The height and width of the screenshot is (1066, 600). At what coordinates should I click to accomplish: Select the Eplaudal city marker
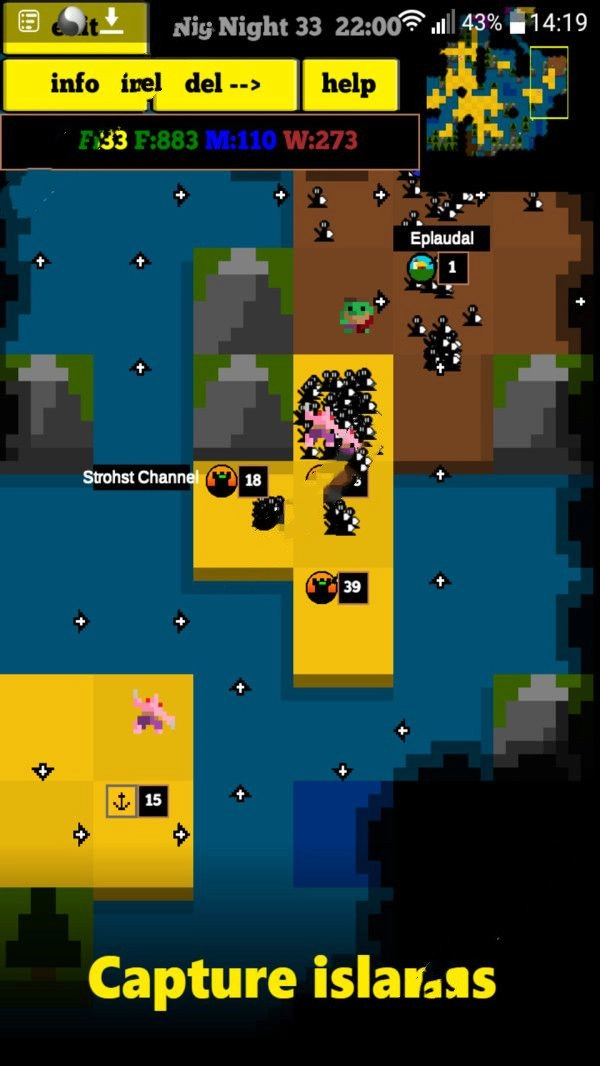[423, 268]
